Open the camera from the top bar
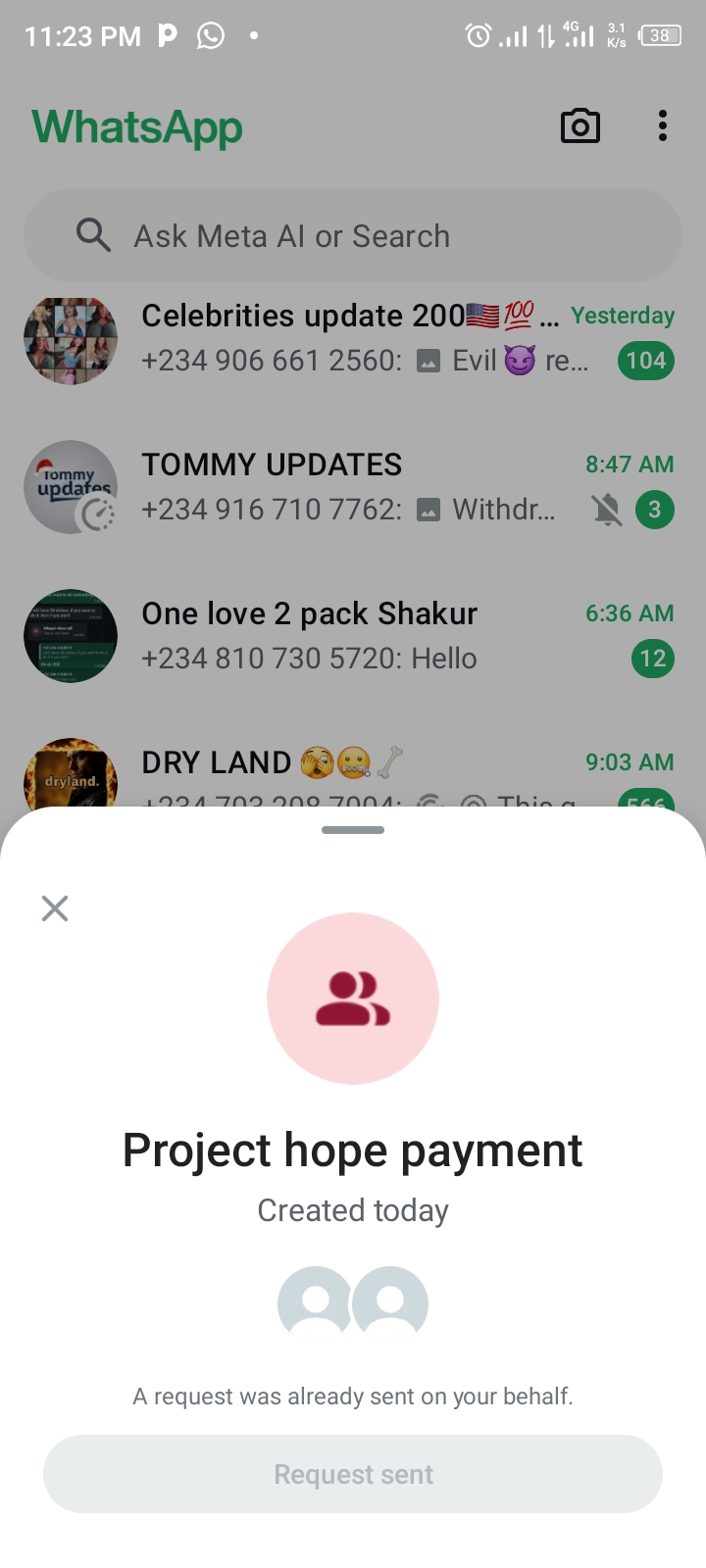This screenshot has width=706, height=1568. pos(580,126)
